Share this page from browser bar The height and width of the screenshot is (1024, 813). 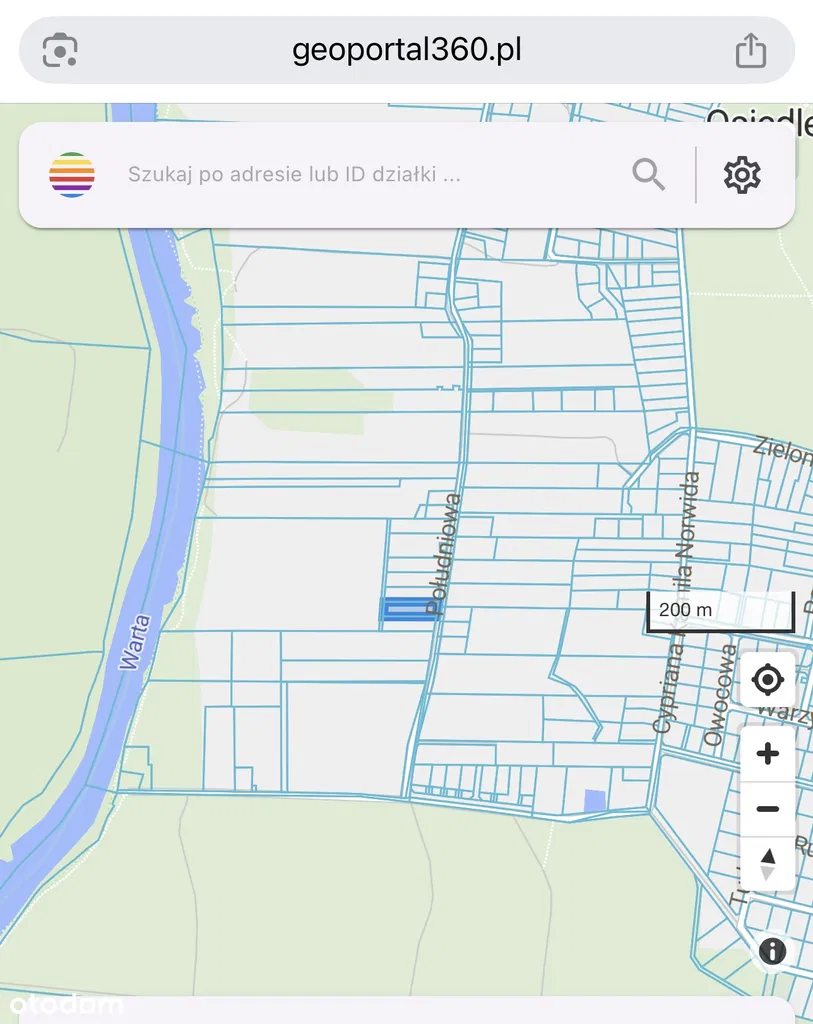tap(750, 50)
